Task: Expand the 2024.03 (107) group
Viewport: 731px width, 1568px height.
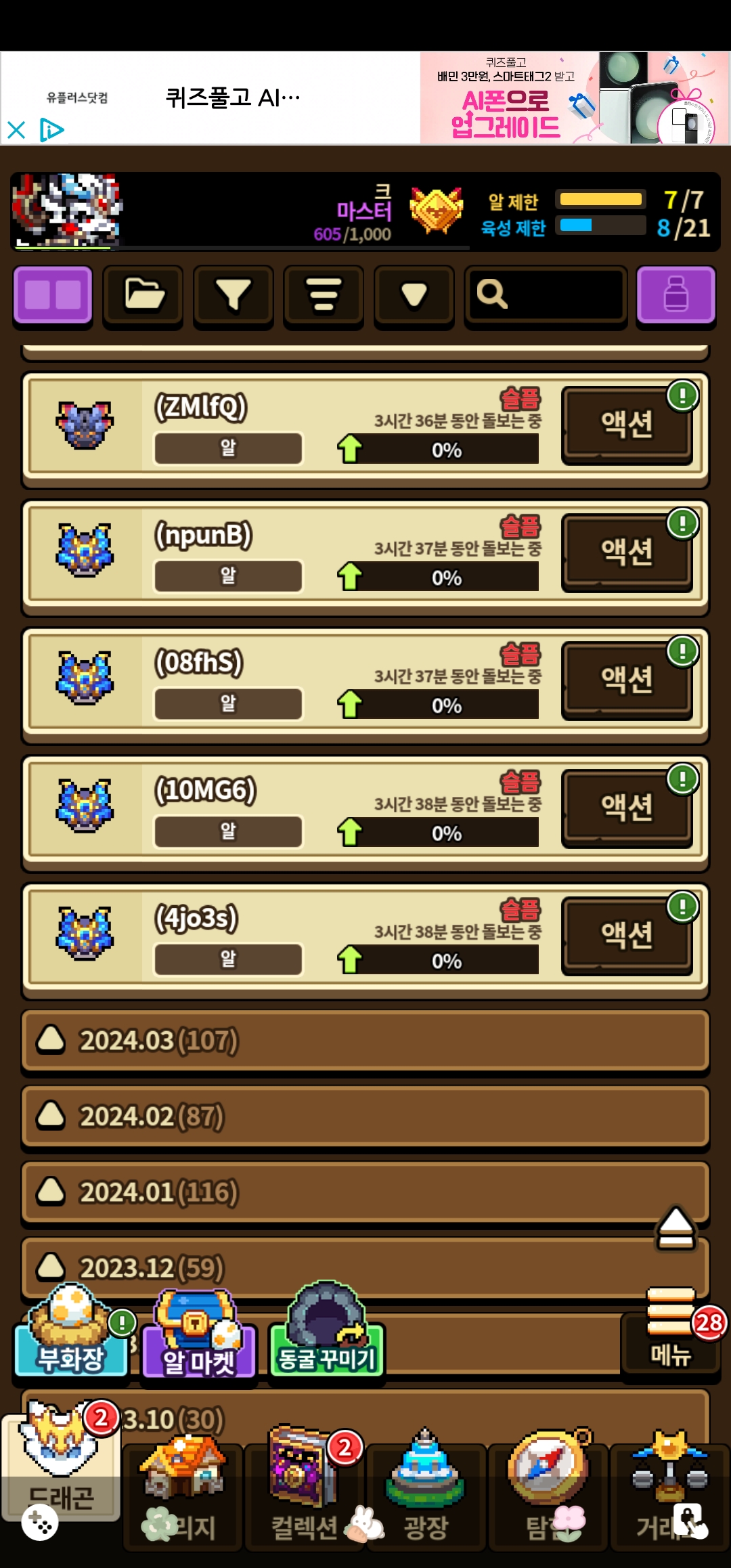Action: tap(365, 1041)
